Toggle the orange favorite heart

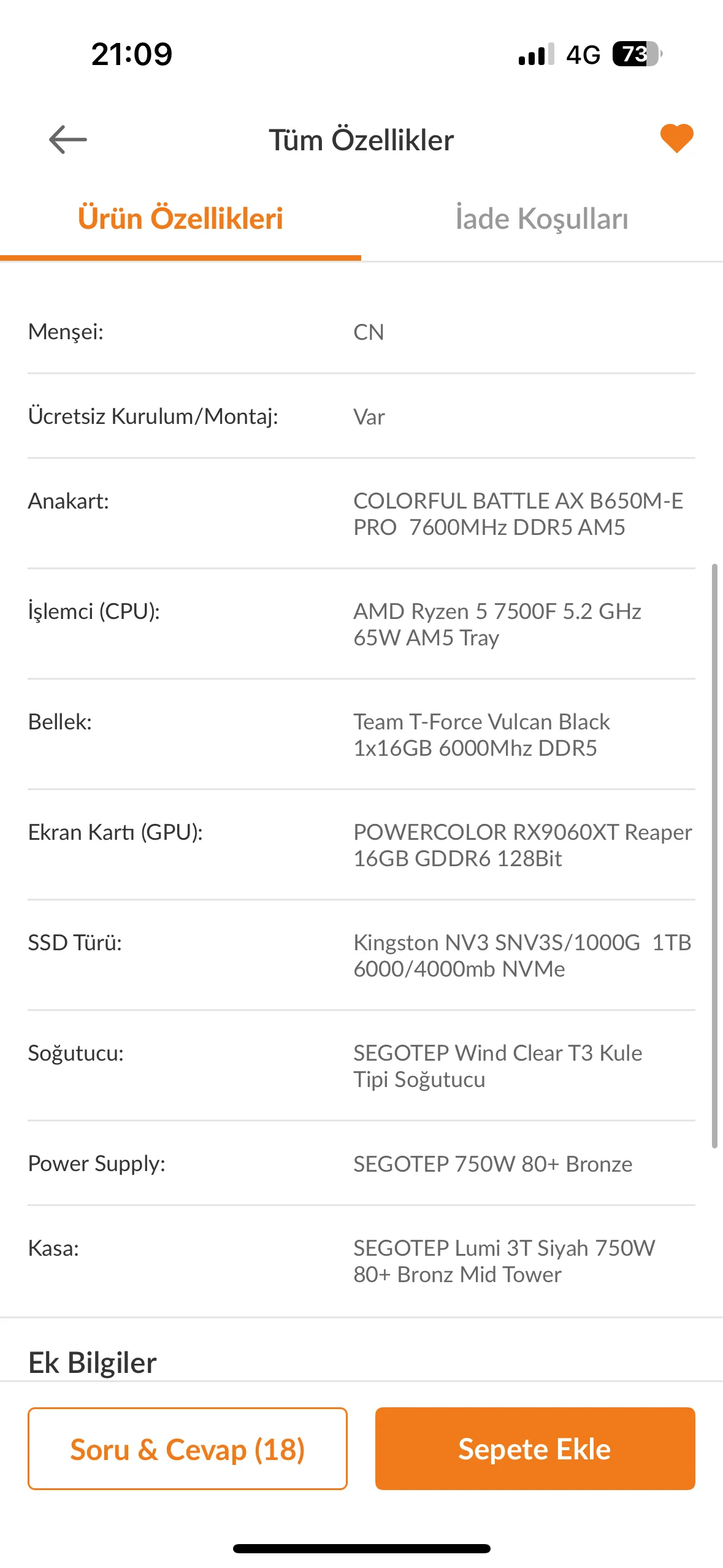[676, 138]
